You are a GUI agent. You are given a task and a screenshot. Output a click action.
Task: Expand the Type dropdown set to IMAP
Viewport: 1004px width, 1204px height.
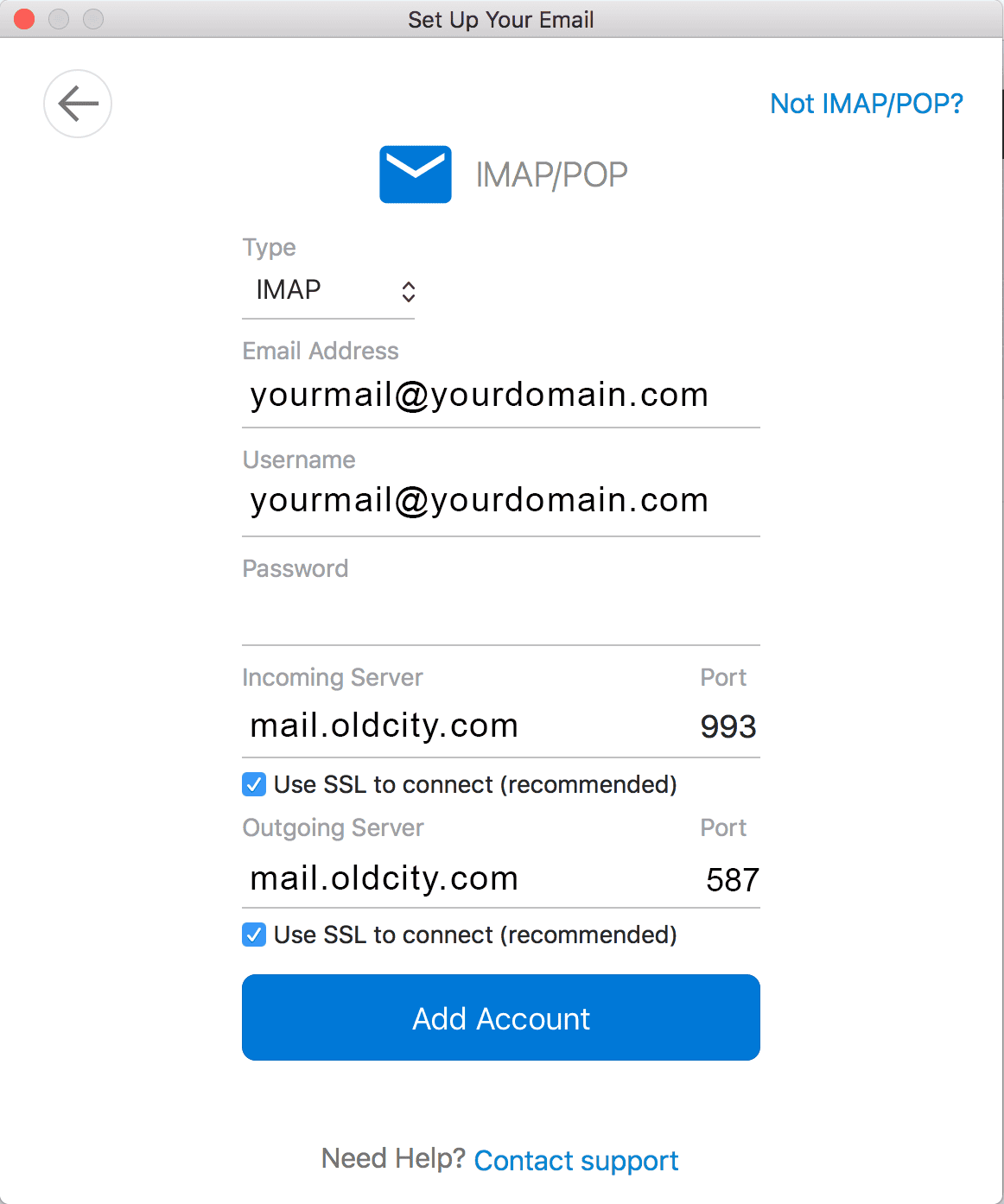tap(328, 291)
